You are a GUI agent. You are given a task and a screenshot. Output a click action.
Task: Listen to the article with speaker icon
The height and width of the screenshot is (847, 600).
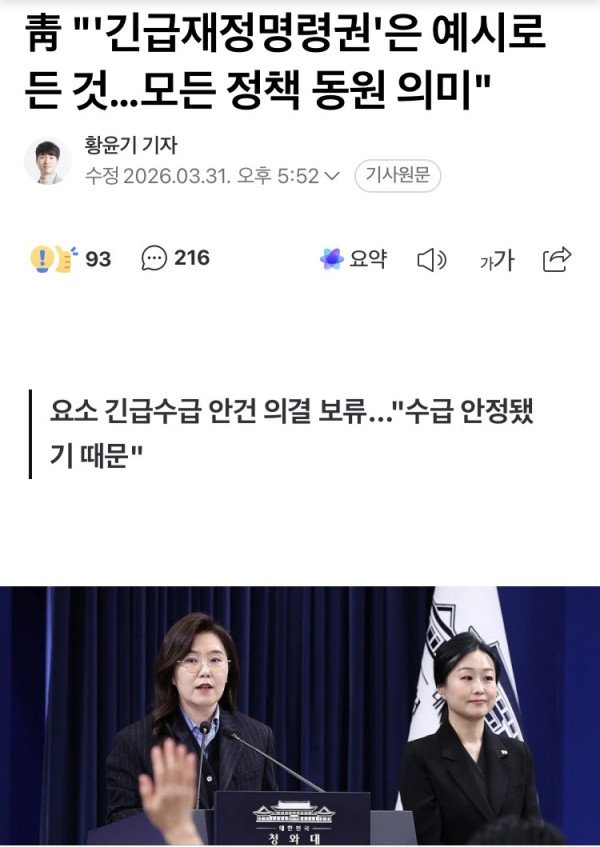coord(431,260)
